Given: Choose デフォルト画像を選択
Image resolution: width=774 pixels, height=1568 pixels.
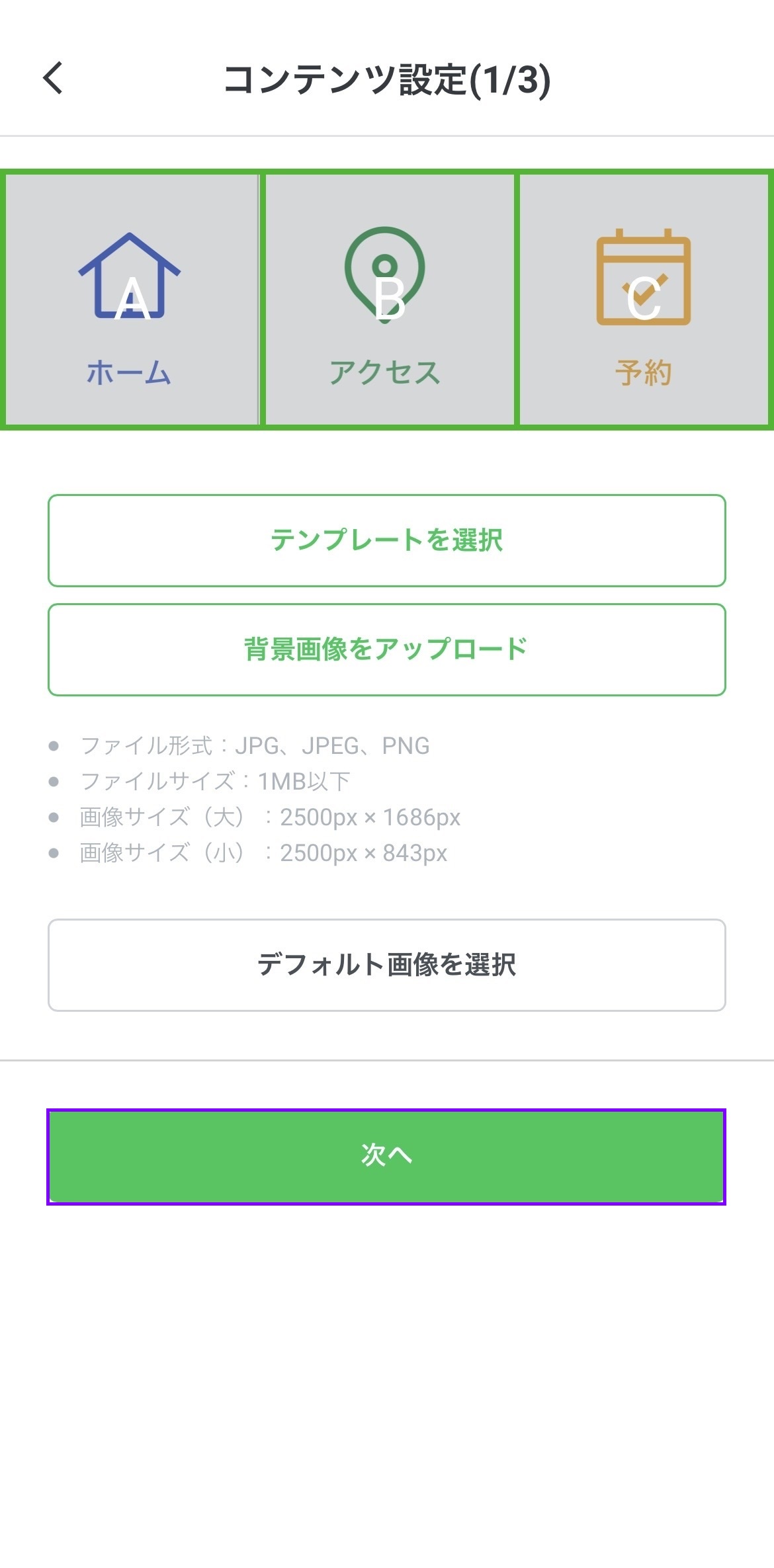Looking at the screenshot, I should (387, 965).
